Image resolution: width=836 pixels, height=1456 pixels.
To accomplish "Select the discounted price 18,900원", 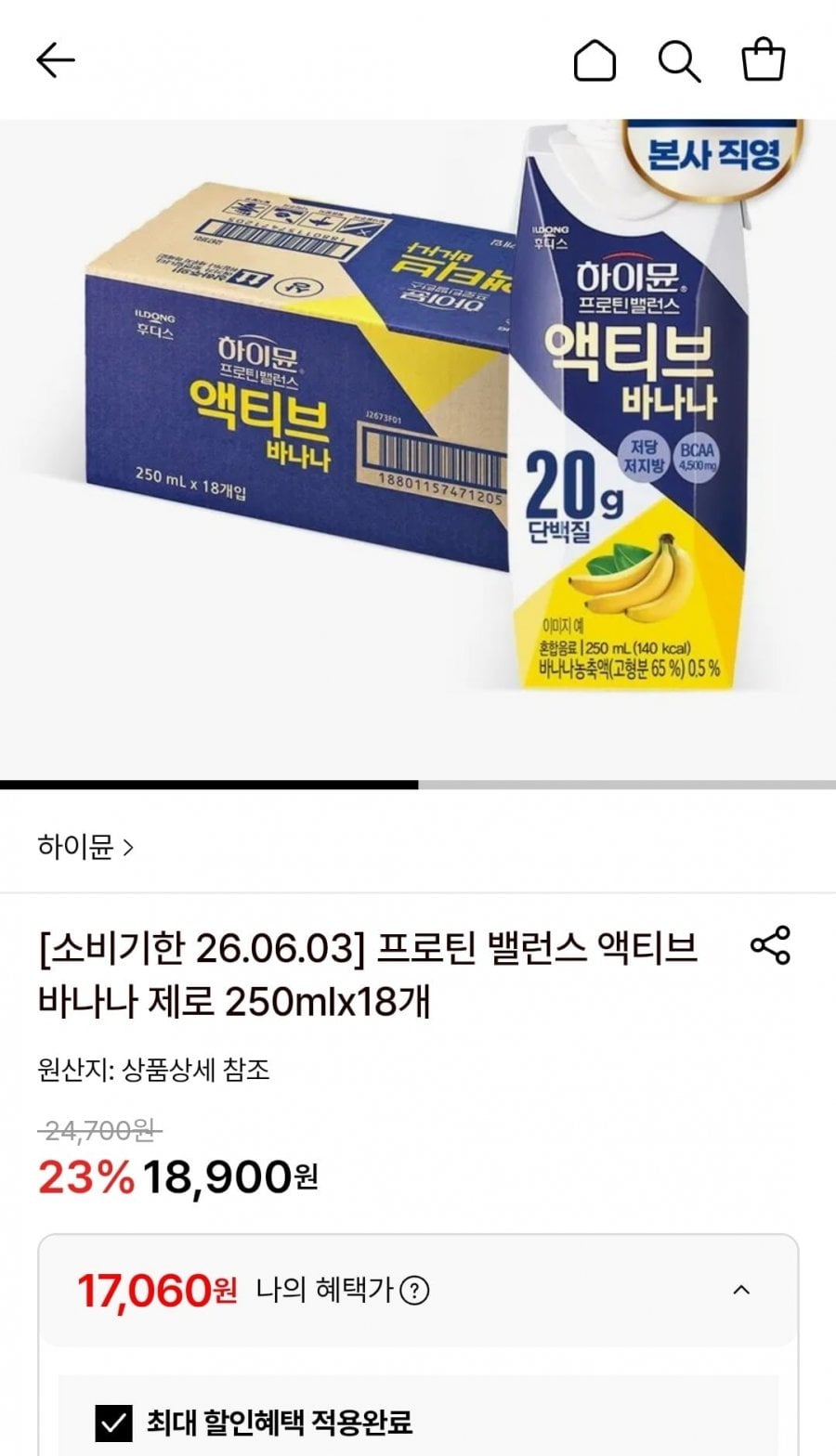I will [229, 1176].
